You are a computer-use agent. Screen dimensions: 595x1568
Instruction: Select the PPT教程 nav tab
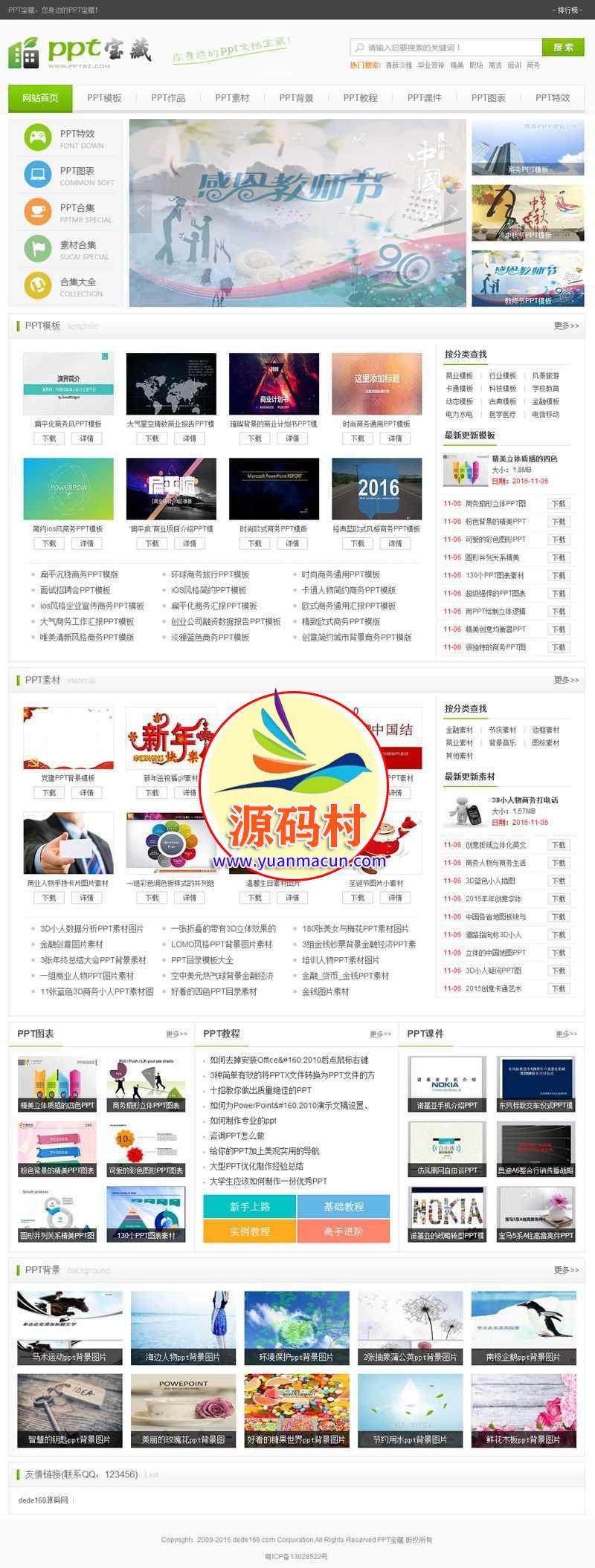(360, 98)
